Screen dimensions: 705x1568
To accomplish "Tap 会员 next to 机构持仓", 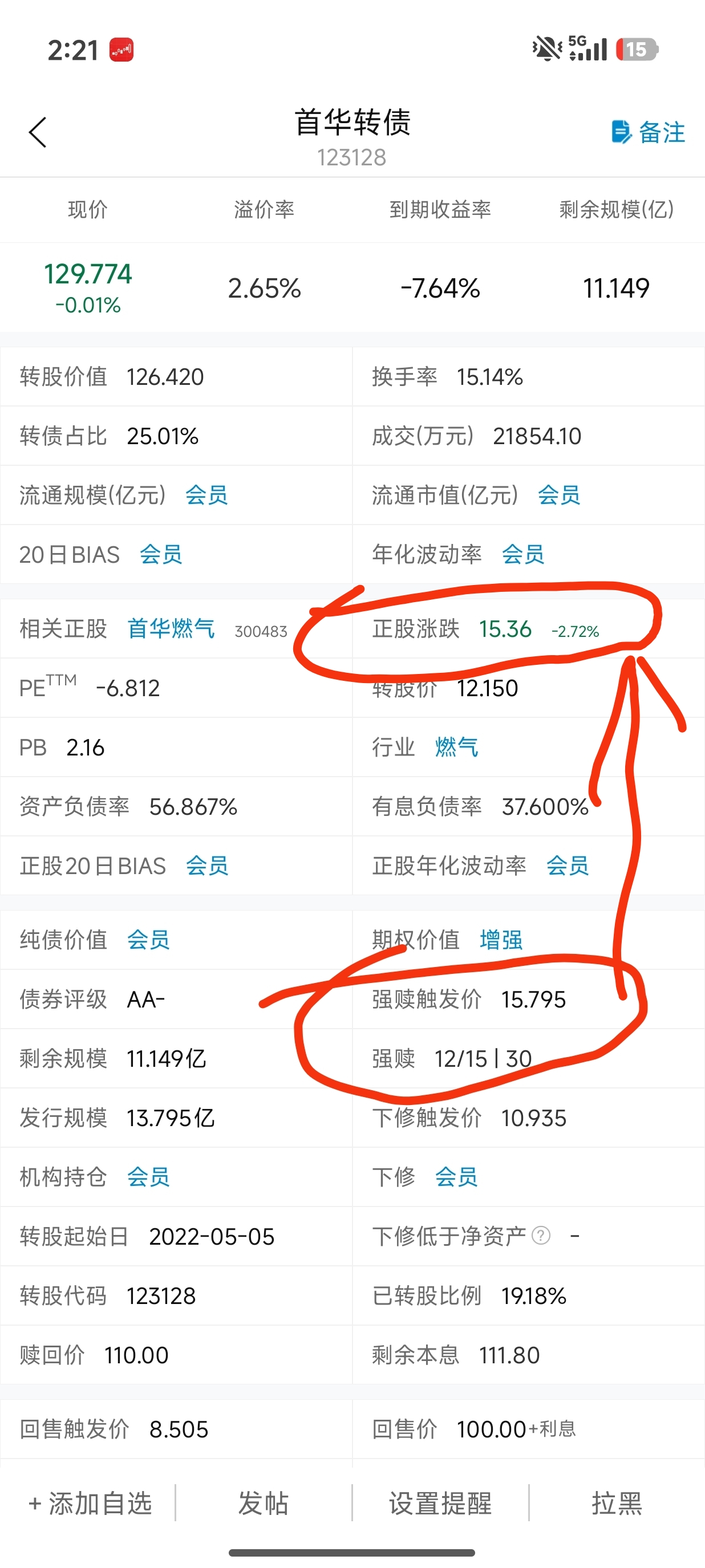I will click(x=148, y=1177).
